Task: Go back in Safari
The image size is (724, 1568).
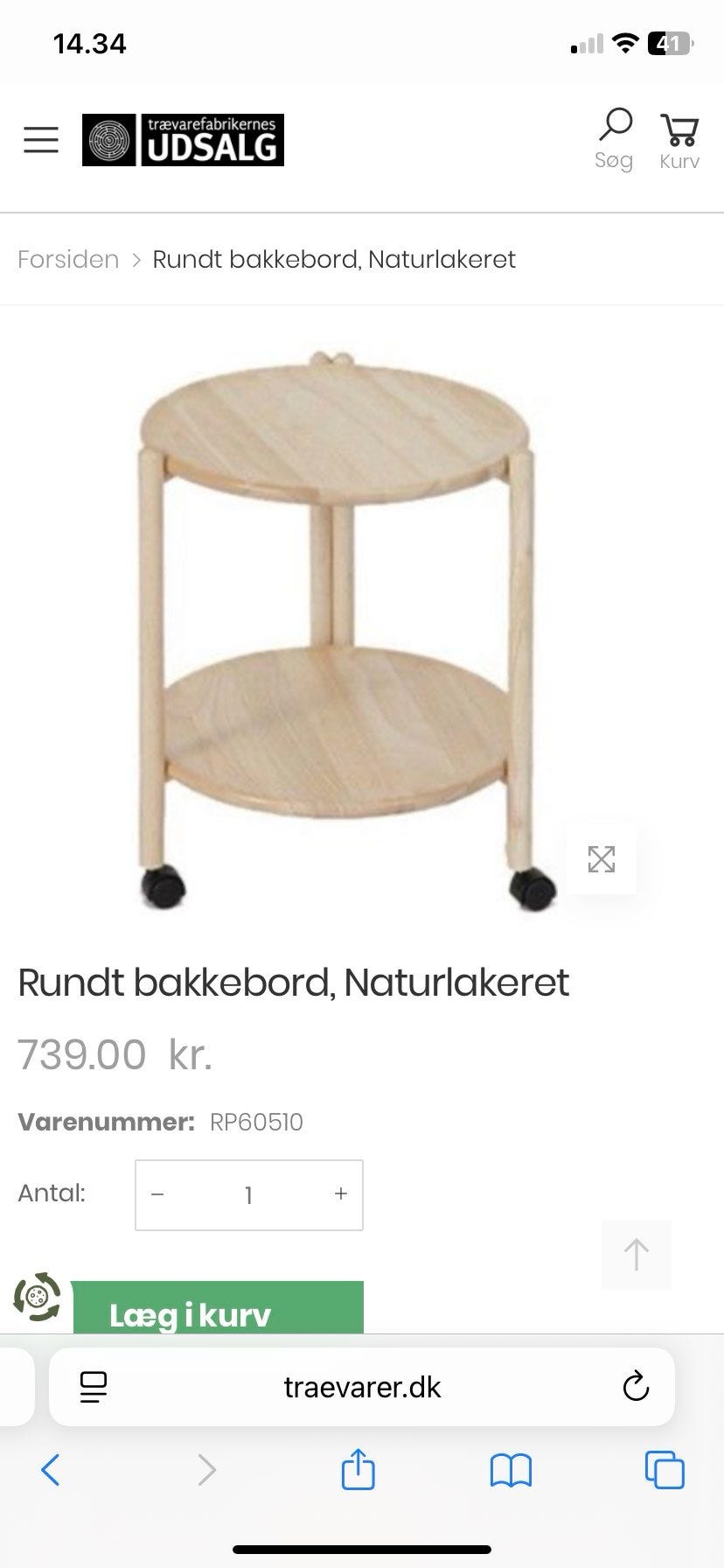Action: (x=51, y=1471)
